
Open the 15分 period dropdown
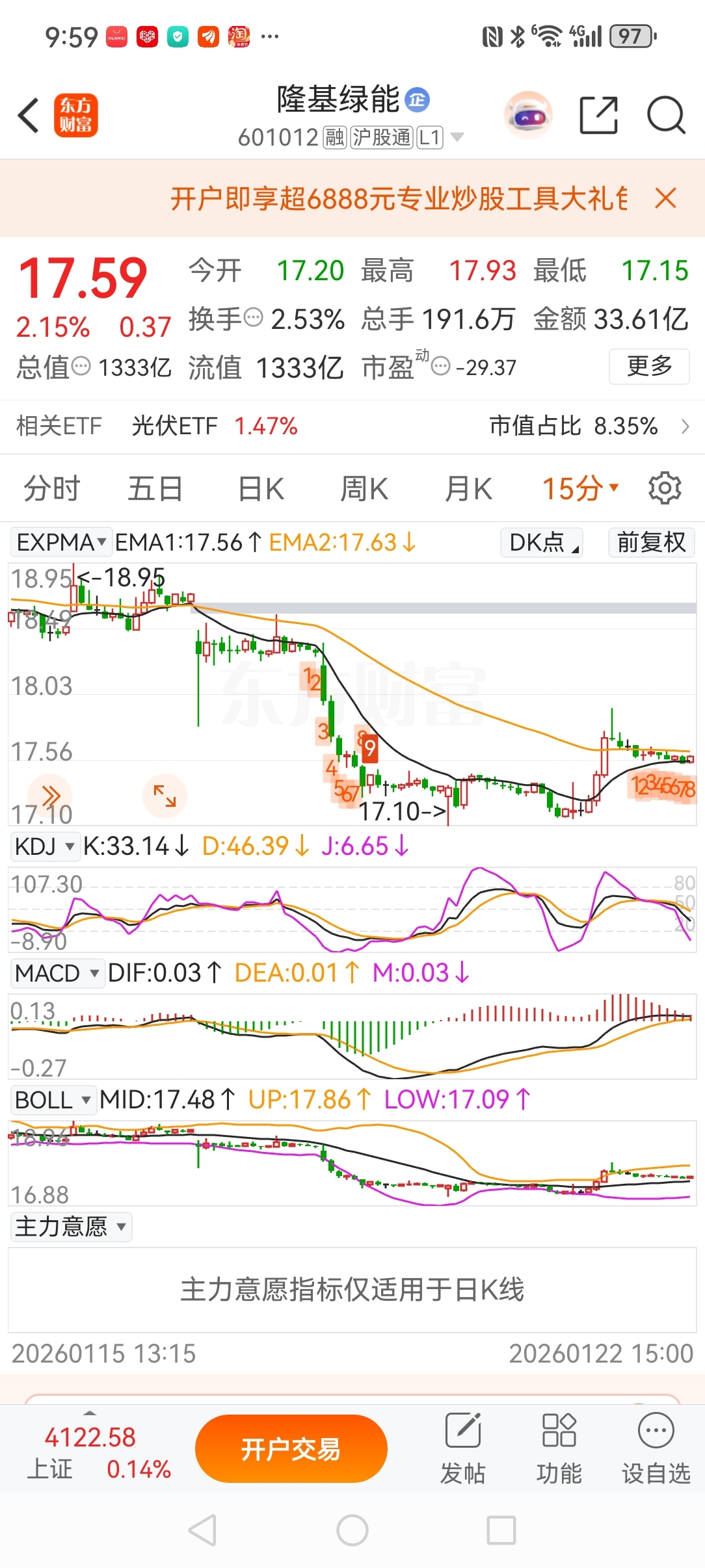click(579, 489)
